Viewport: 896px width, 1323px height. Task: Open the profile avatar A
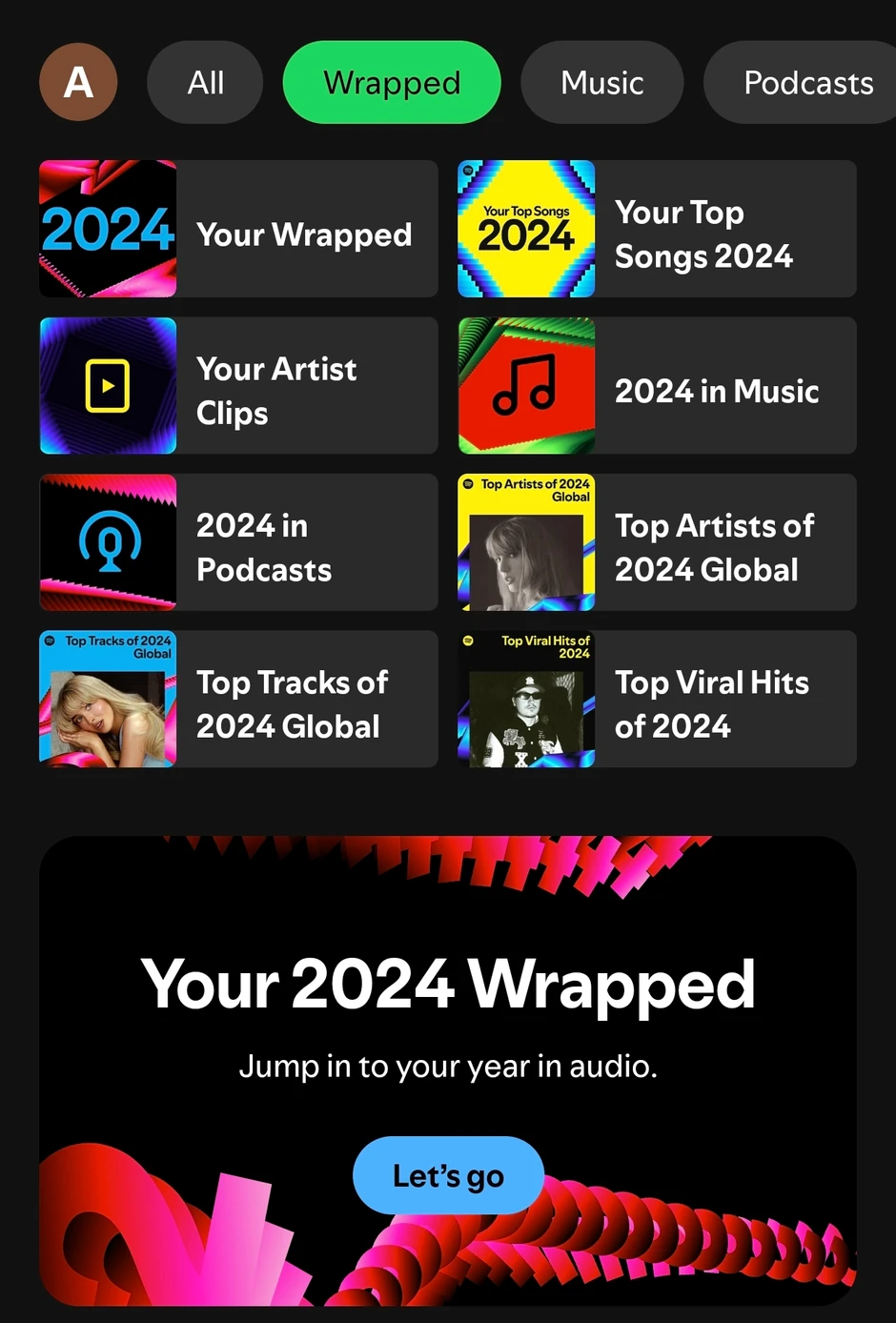coord(78,82)
